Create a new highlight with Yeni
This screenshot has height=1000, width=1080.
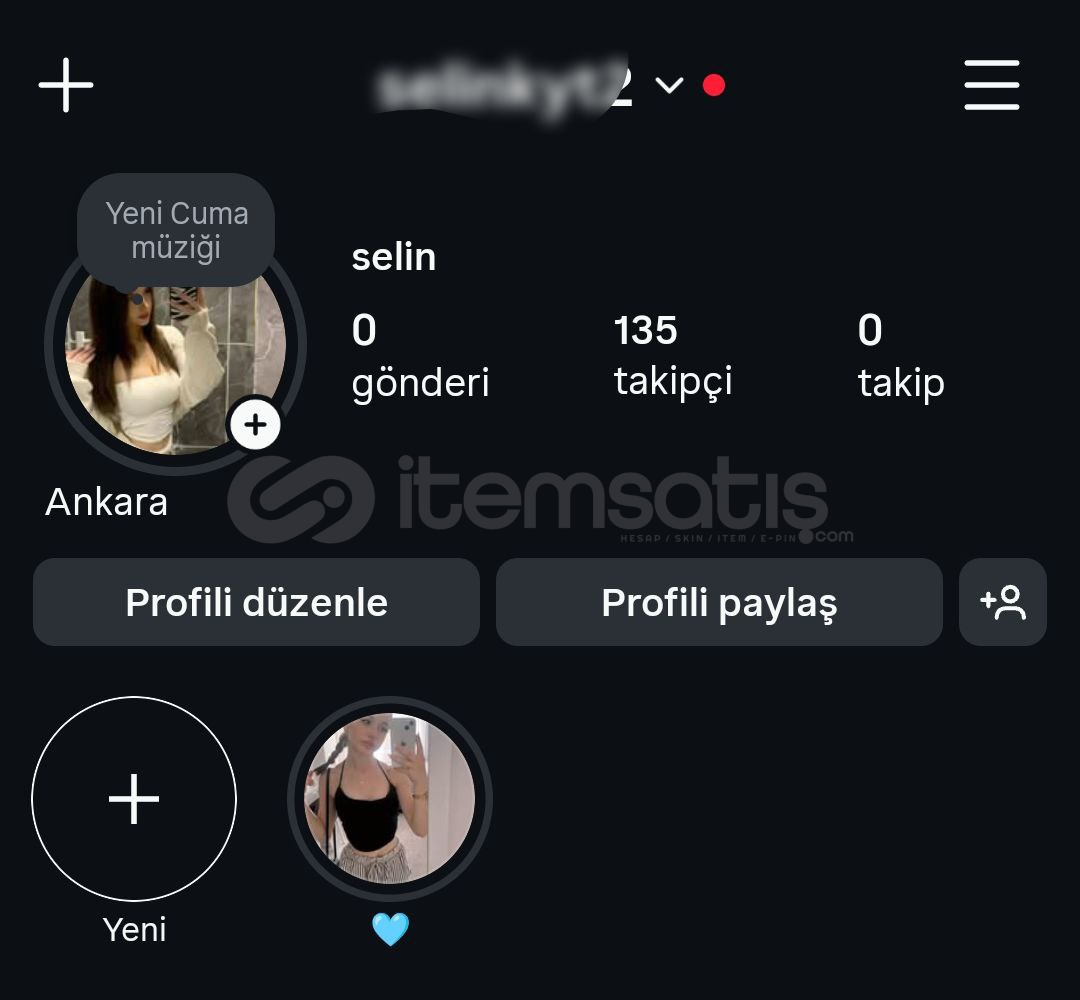(x=134, y=799)
